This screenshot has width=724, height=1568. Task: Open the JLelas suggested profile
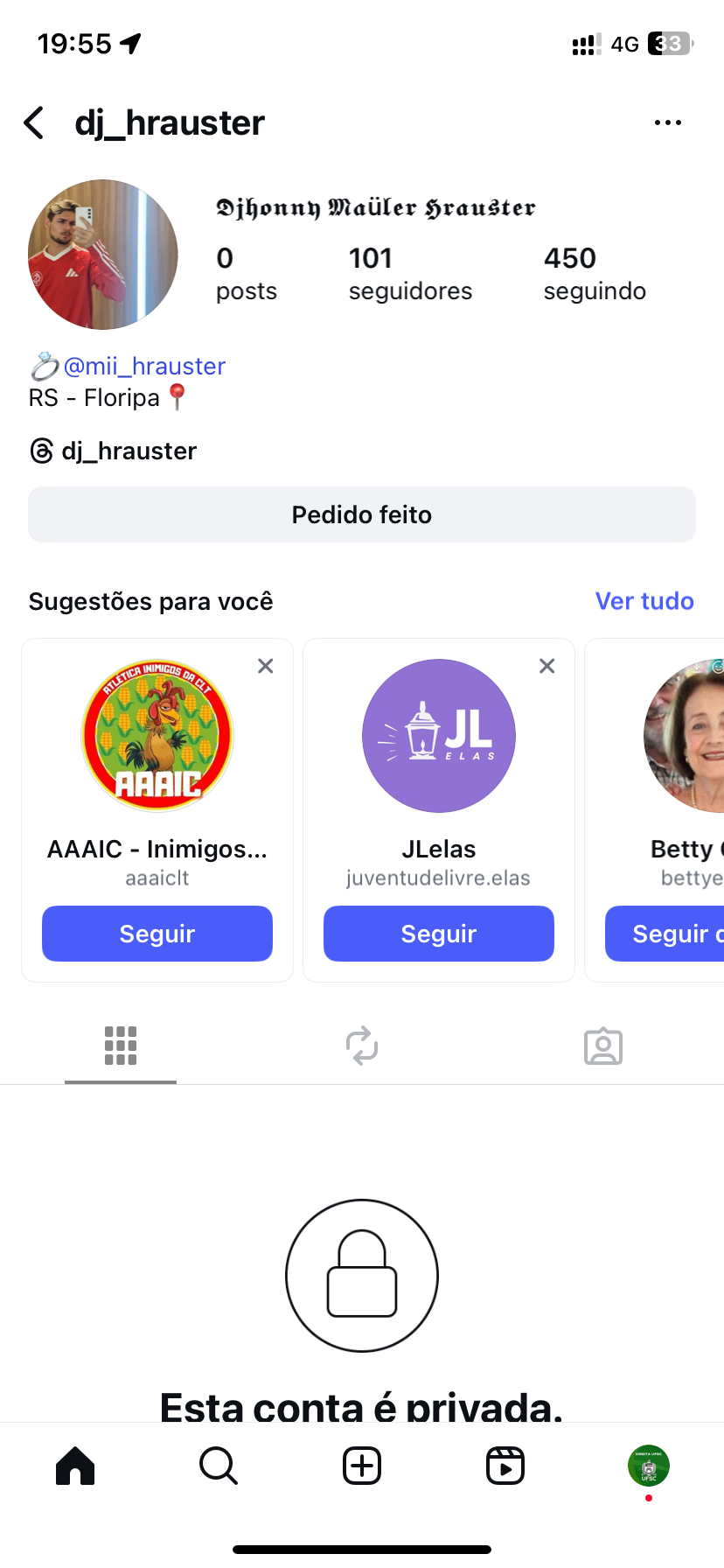tap(439, 736)
